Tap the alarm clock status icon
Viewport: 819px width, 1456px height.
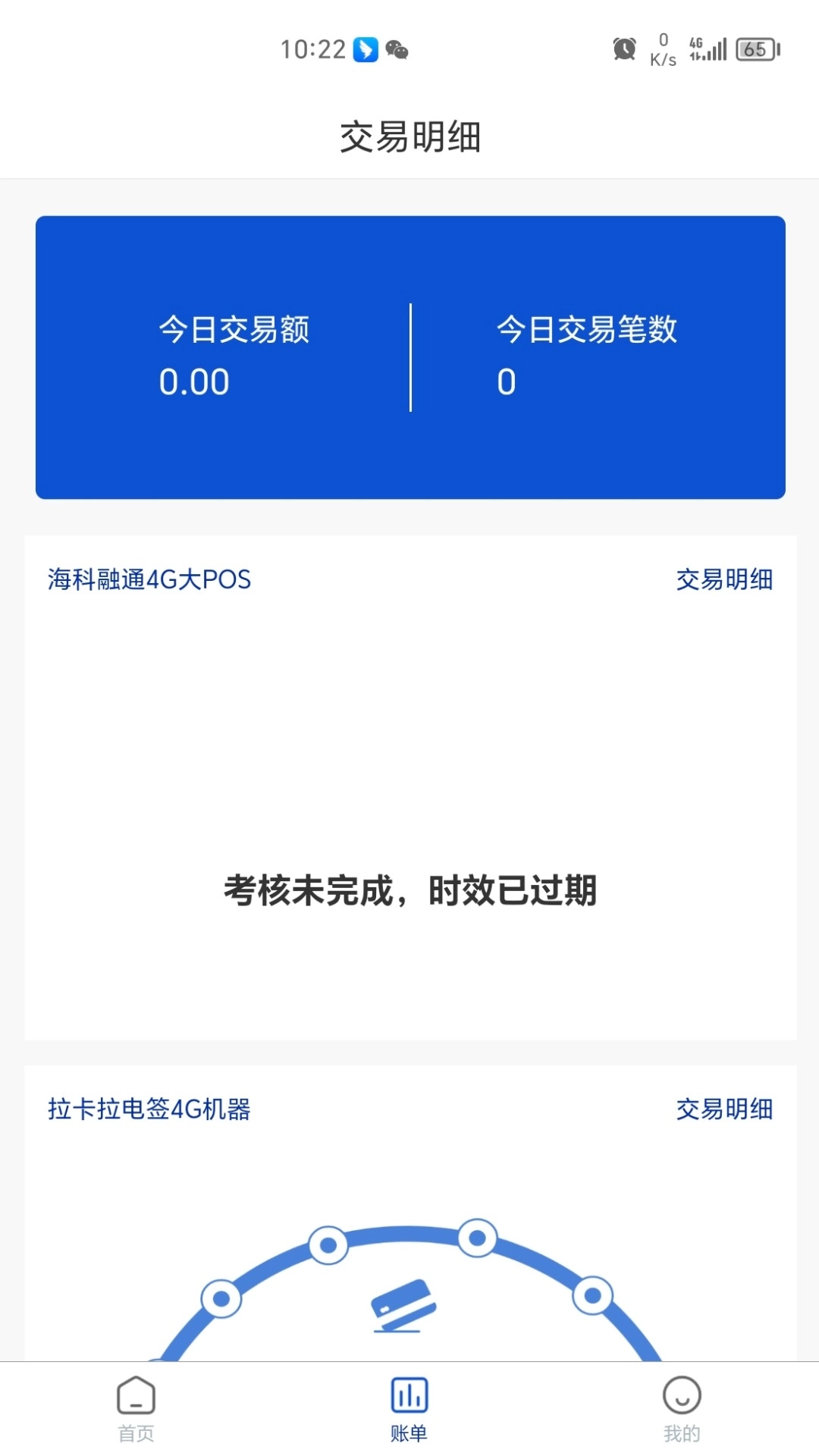[x=623, y=49]
